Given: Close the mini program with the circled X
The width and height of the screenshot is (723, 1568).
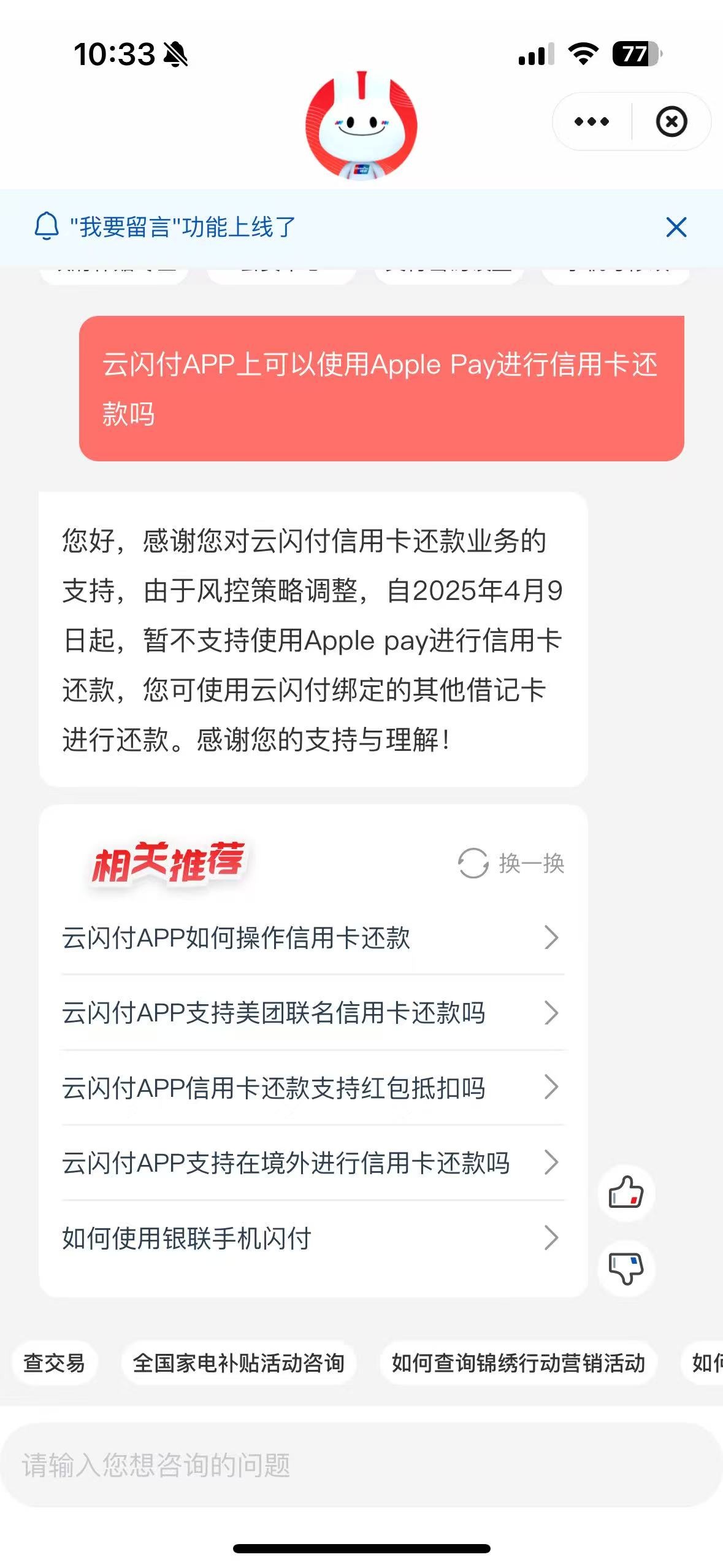Looking at the screenshot, I should pos(671,121).
